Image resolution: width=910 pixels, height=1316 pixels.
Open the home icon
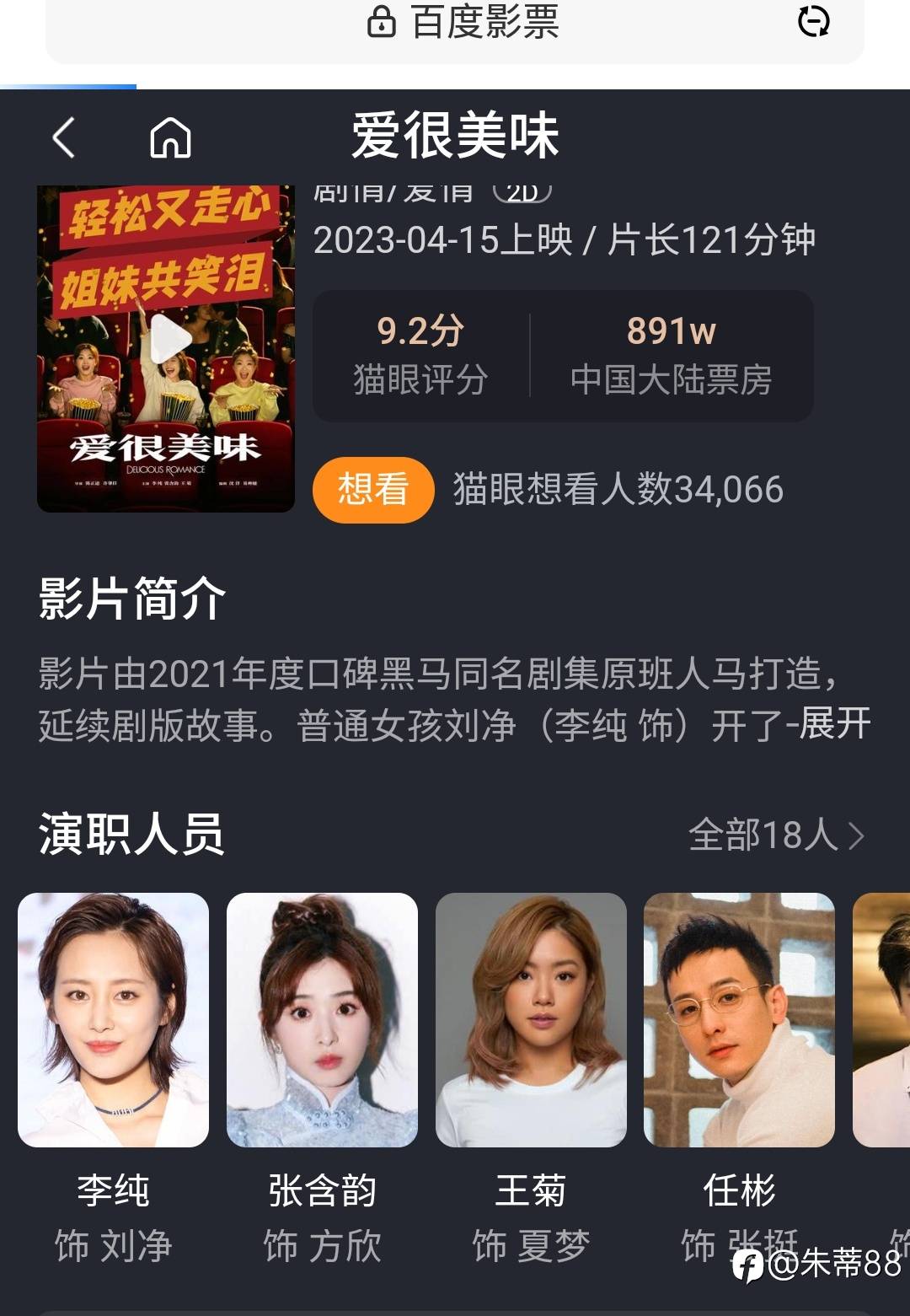(x=170, y=137)
